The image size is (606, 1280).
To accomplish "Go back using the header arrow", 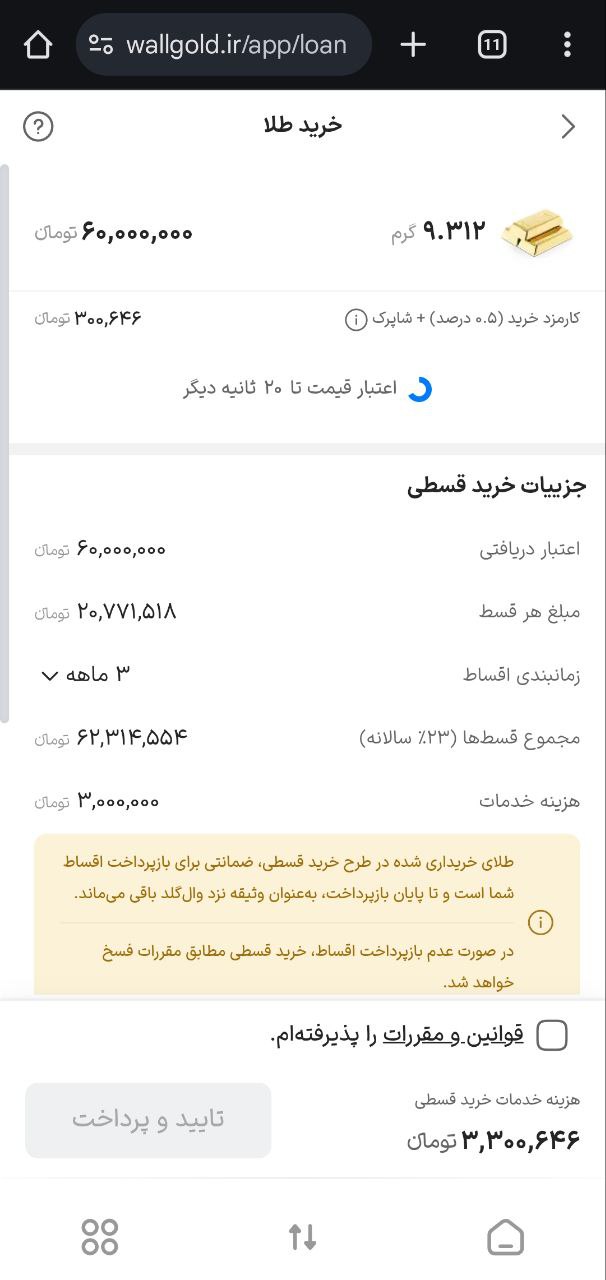I will click(x=568, y=126).
